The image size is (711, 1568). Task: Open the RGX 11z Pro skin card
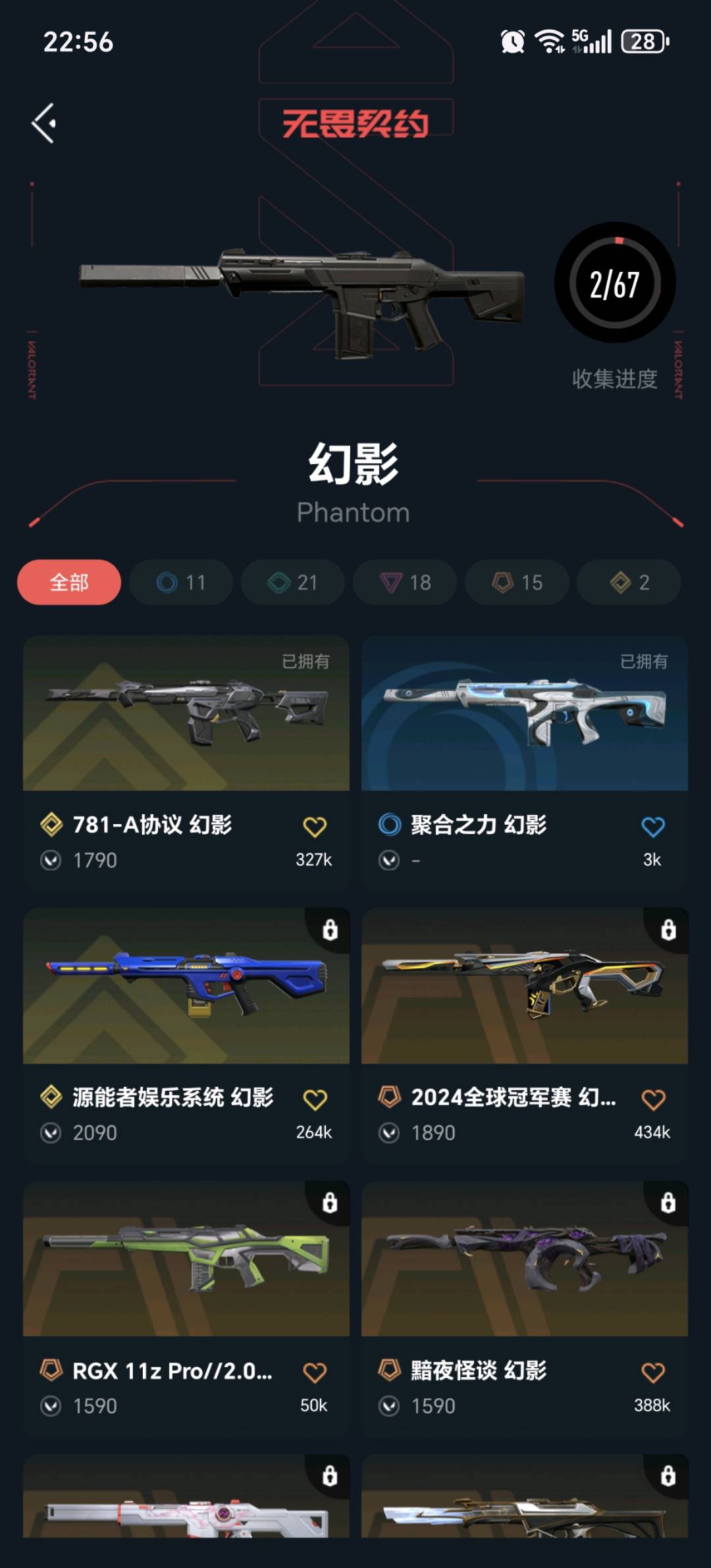(x=186, y=1259)
